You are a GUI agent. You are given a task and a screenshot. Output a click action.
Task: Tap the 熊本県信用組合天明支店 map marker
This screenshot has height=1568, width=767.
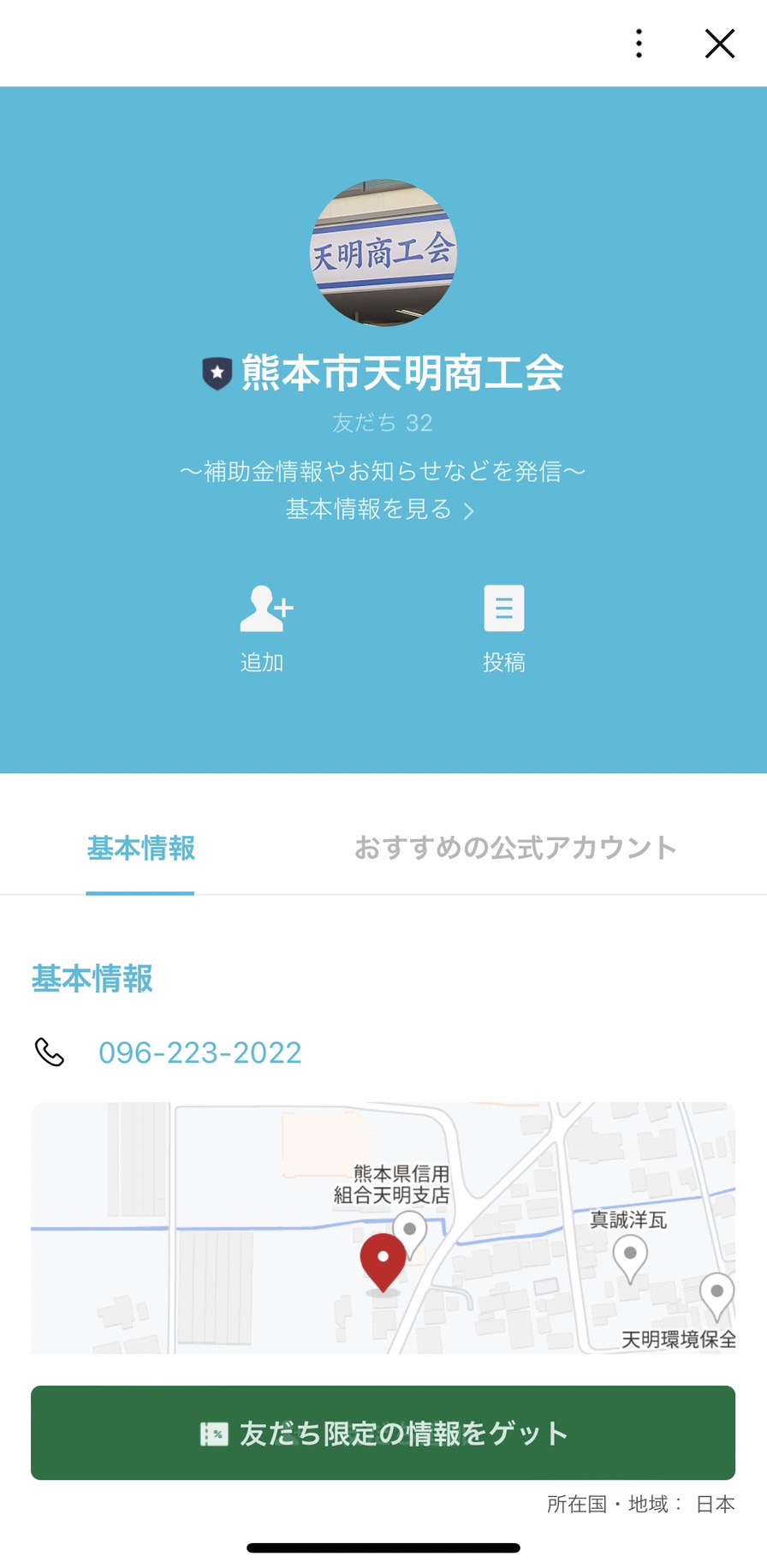point(409,1230)
